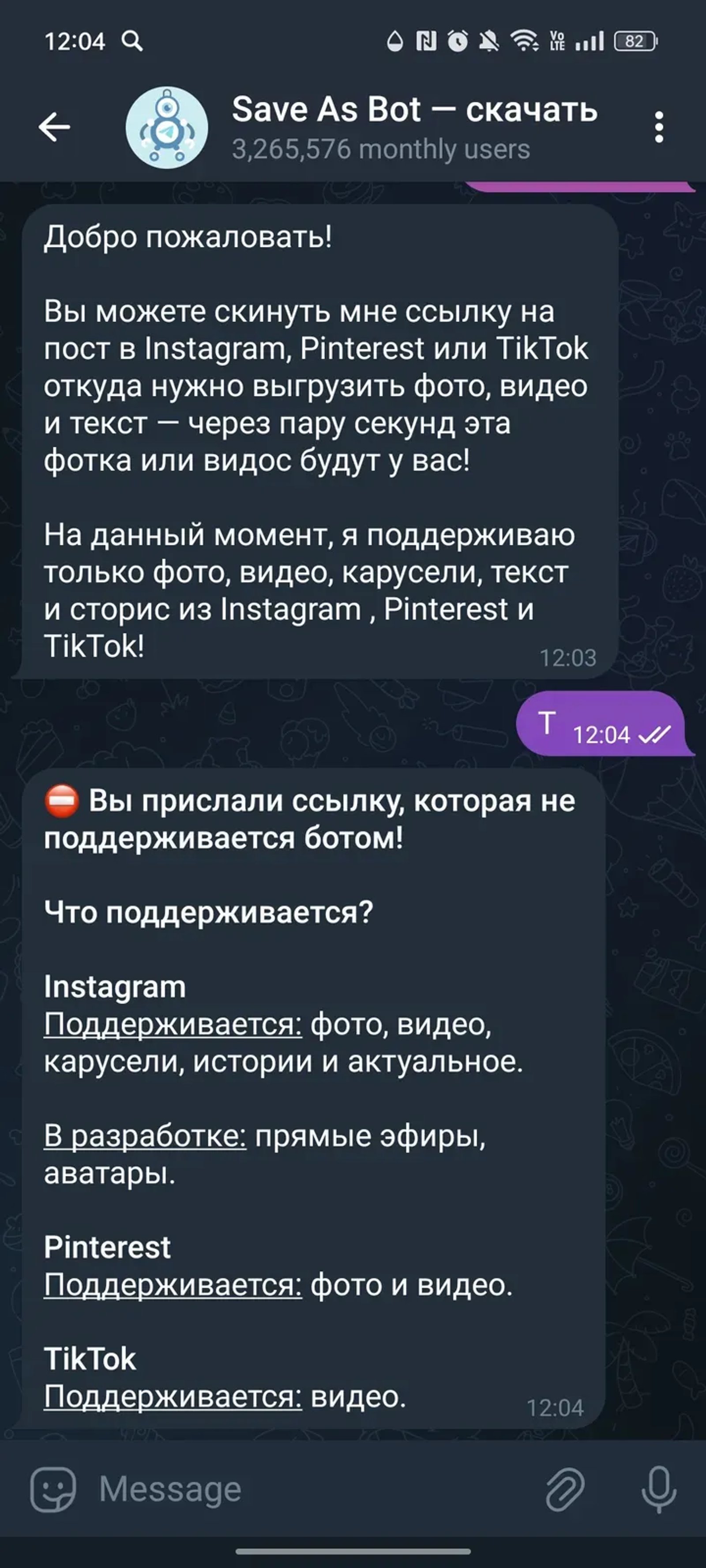Tap the monthly users subtitle text

click(x=381, y=148)
